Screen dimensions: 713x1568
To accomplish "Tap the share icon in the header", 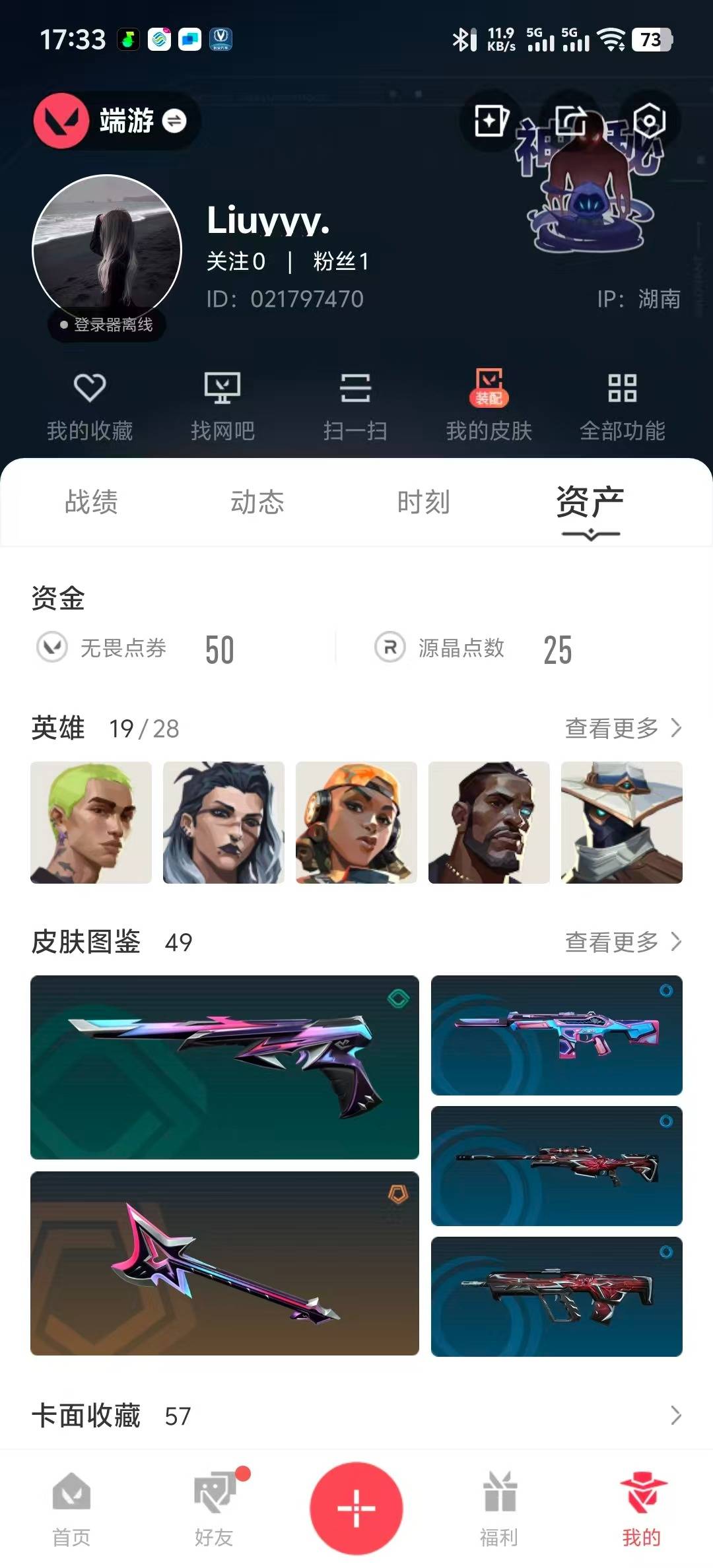I will (570, 120).
